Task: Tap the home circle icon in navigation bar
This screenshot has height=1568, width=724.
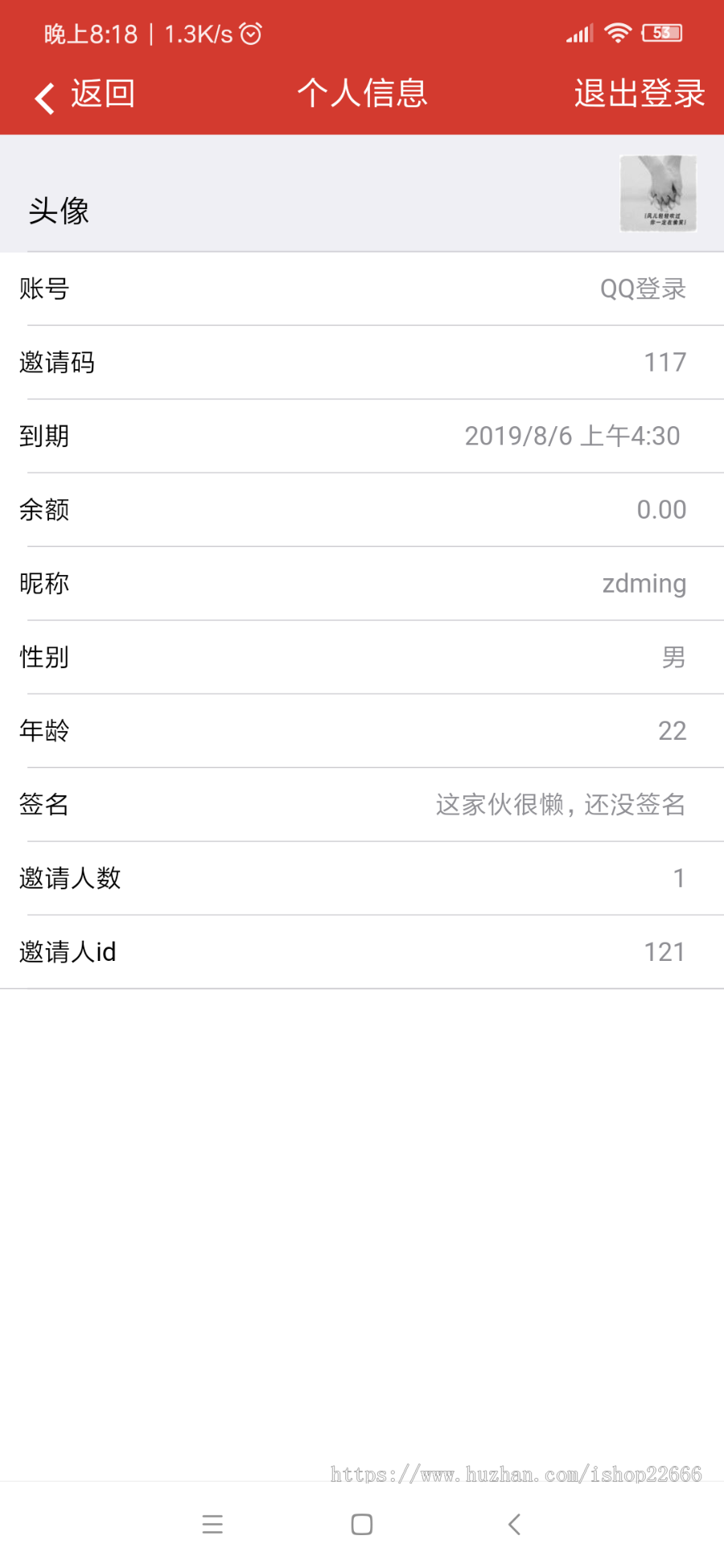Action: [361, 1524]
